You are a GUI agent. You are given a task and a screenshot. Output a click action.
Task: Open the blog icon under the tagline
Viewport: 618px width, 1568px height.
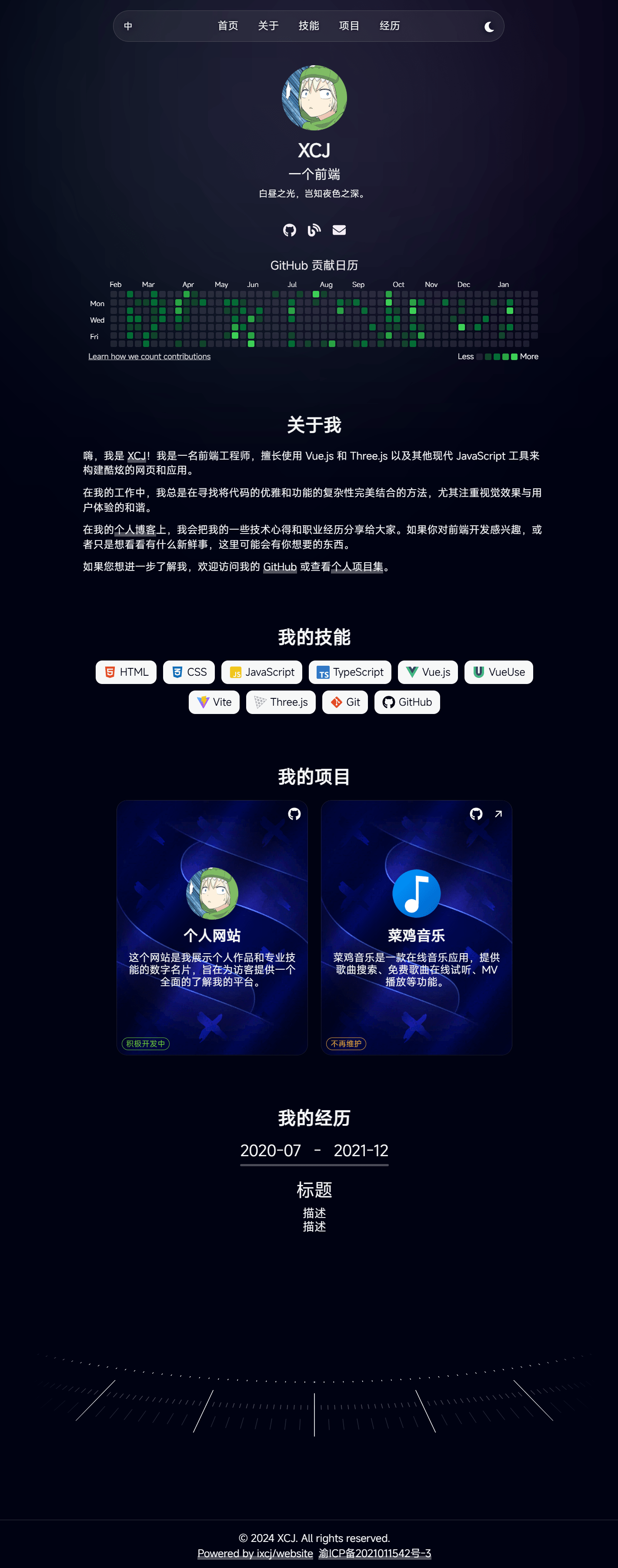pos(314,230)
